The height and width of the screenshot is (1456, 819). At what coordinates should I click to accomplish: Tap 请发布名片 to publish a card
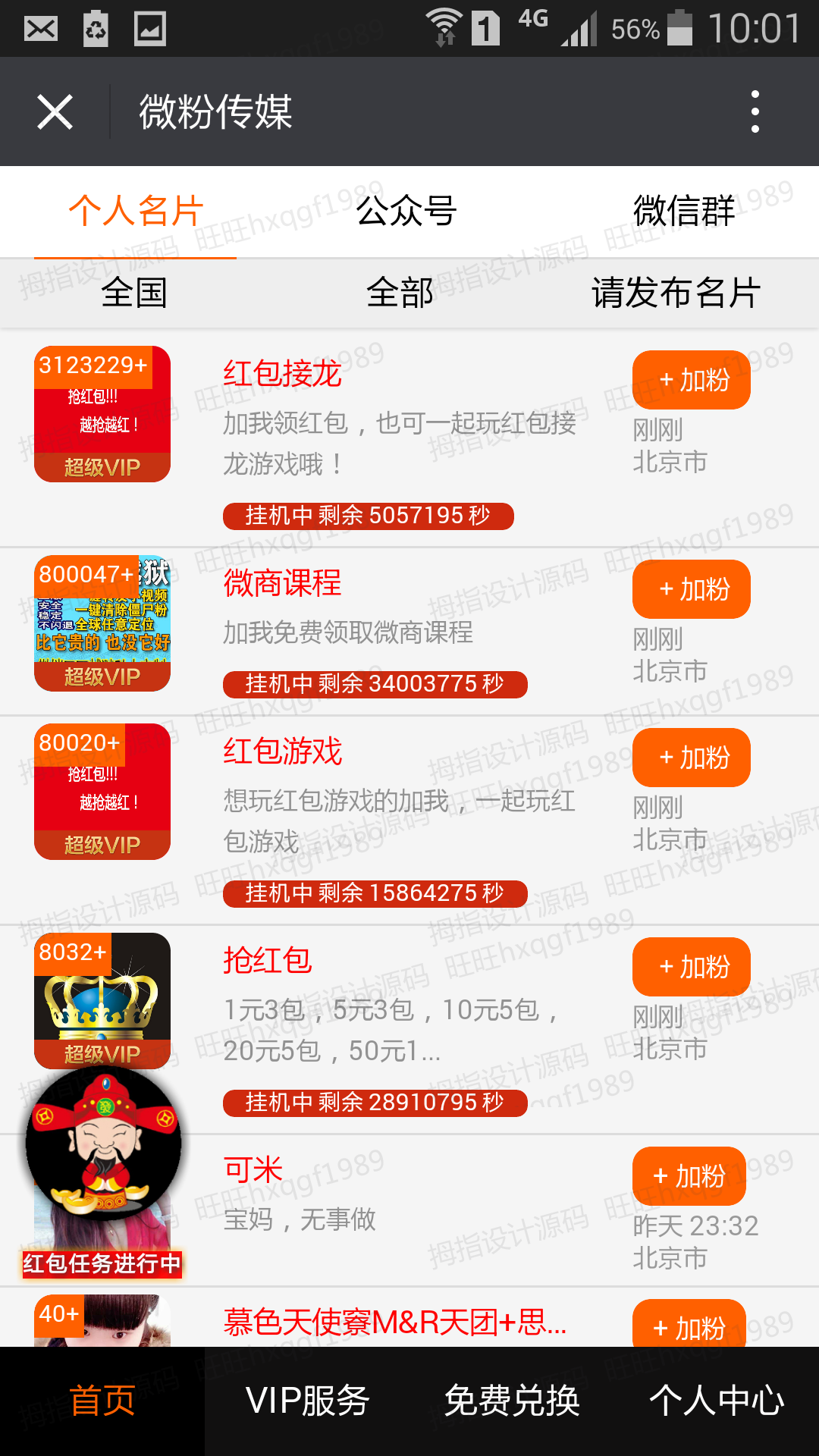tap(676, 293)
